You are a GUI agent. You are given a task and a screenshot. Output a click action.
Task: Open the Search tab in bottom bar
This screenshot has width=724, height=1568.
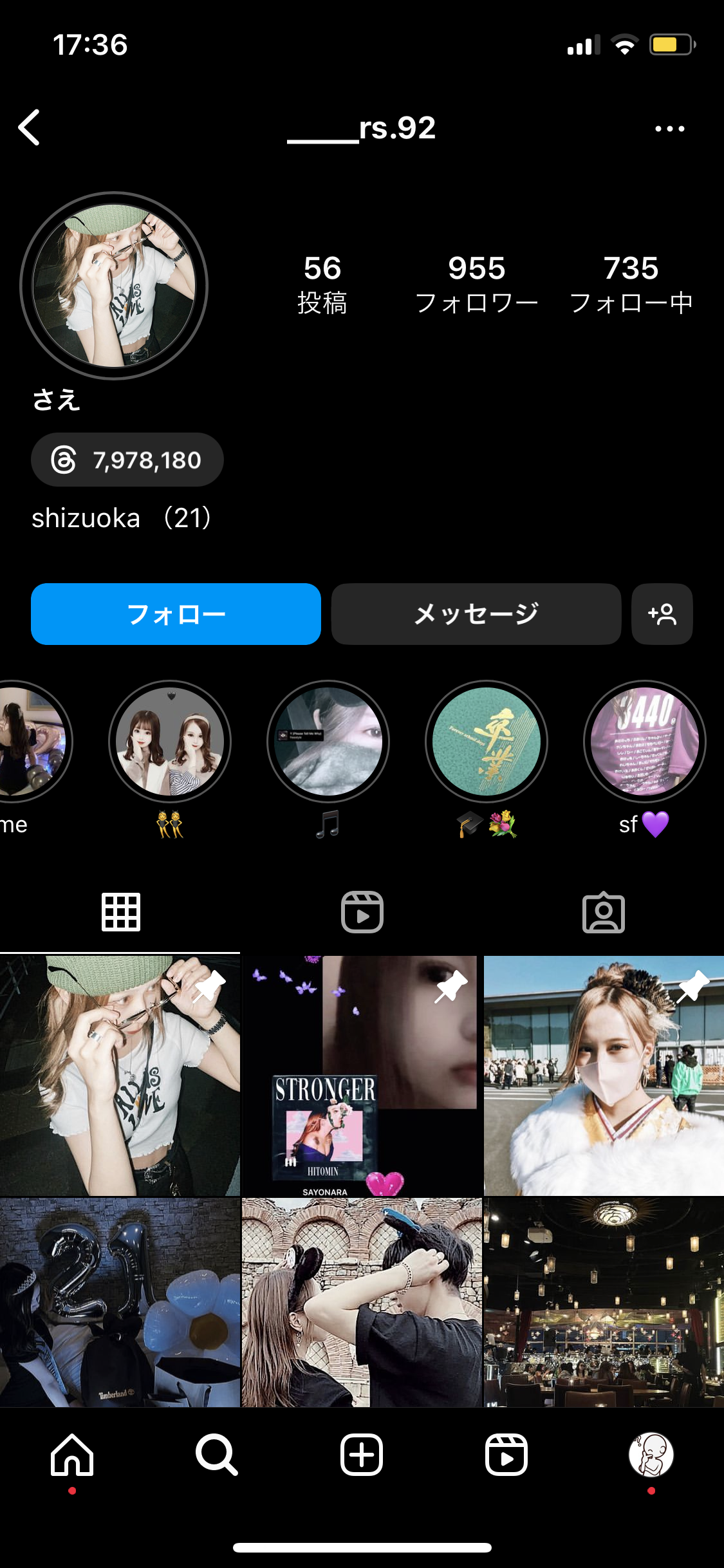pos(217,1455)
